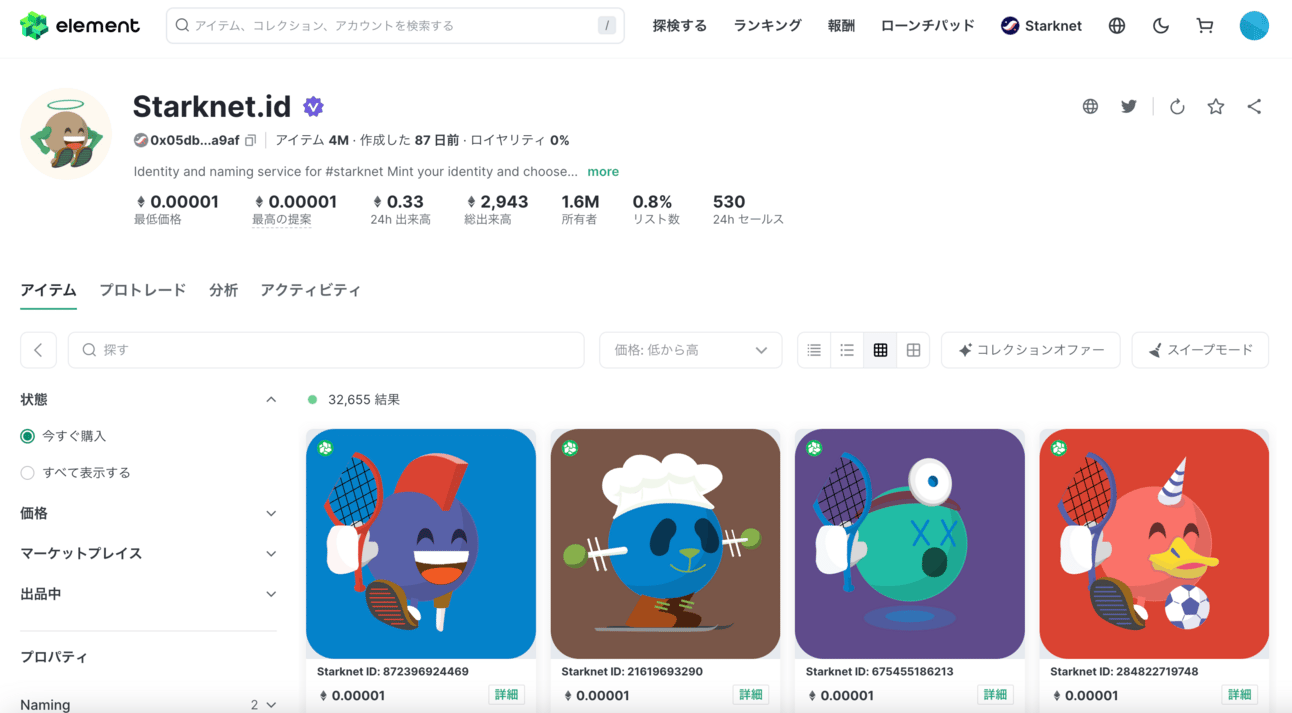
Task: Expand the マーケットプレイス filter
Action: [x=148, y=553]
